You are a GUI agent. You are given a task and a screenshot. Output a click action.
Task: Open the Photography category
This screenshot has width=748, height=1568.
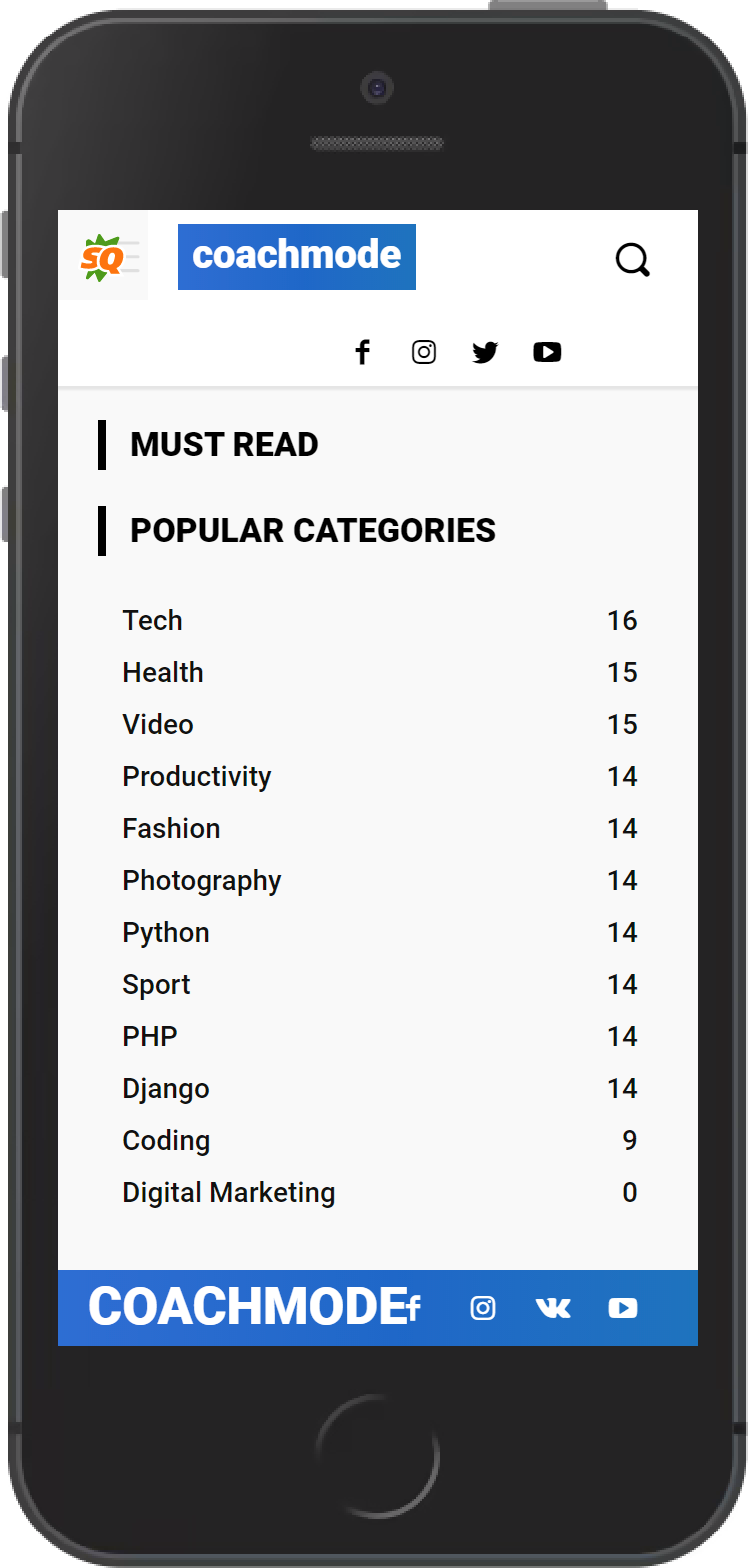[x=202, y=881]
